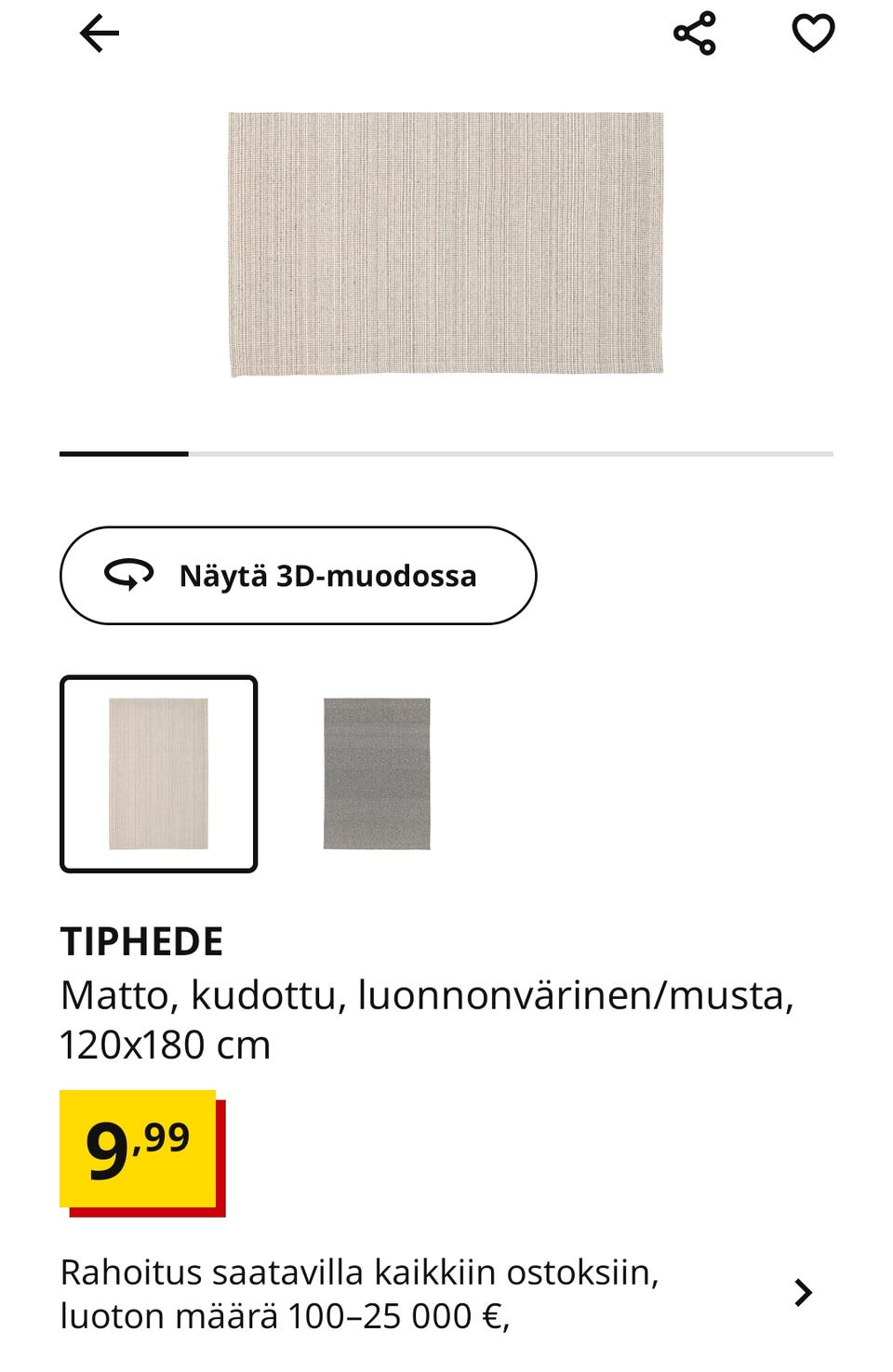Tap Näytä 3D-muodossa button
The width and height of the screenshot is (893, 1372).
[299, 576]
